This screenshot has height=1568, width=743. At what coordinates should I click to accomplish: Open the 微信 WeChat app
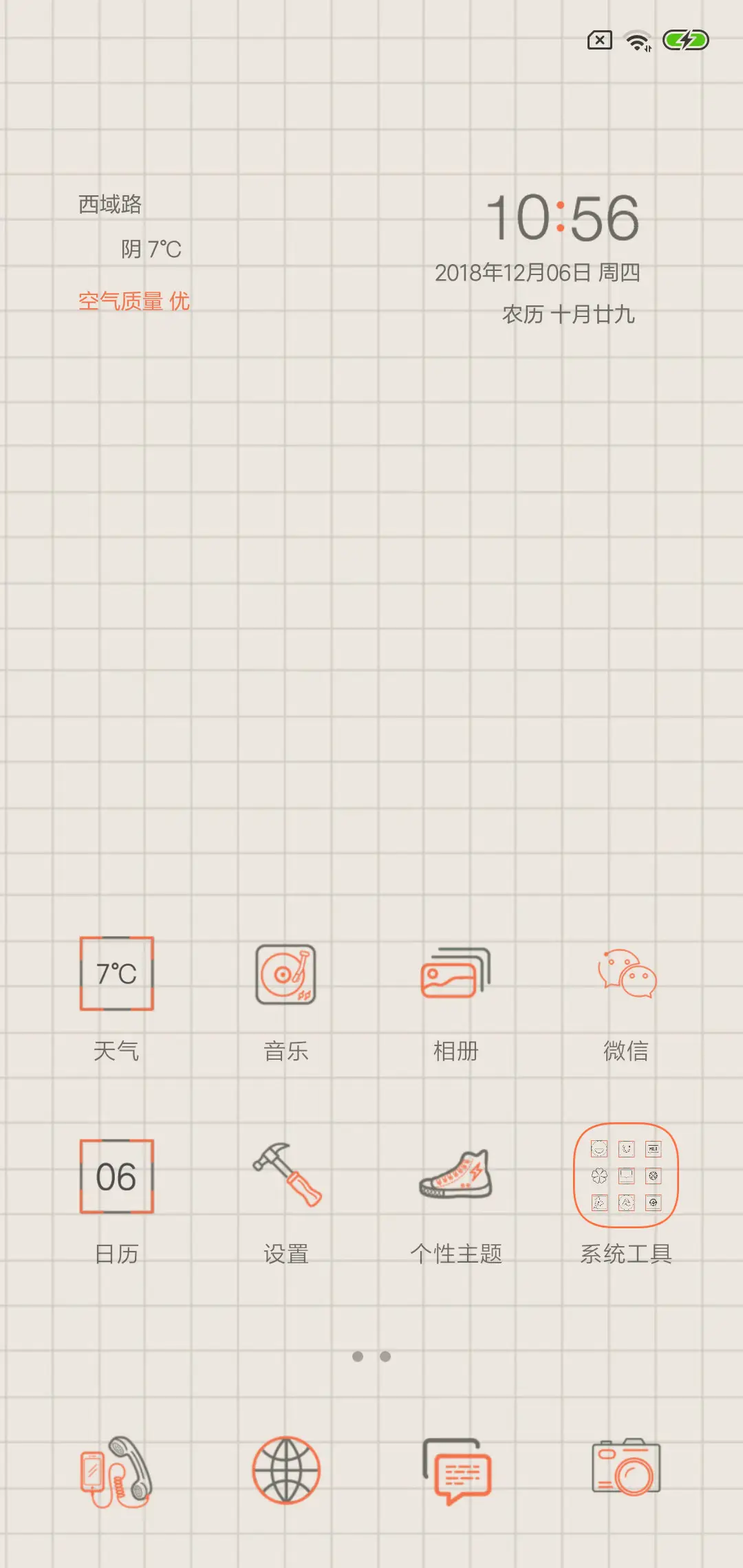pyautogui.click(x=627, y=972)
